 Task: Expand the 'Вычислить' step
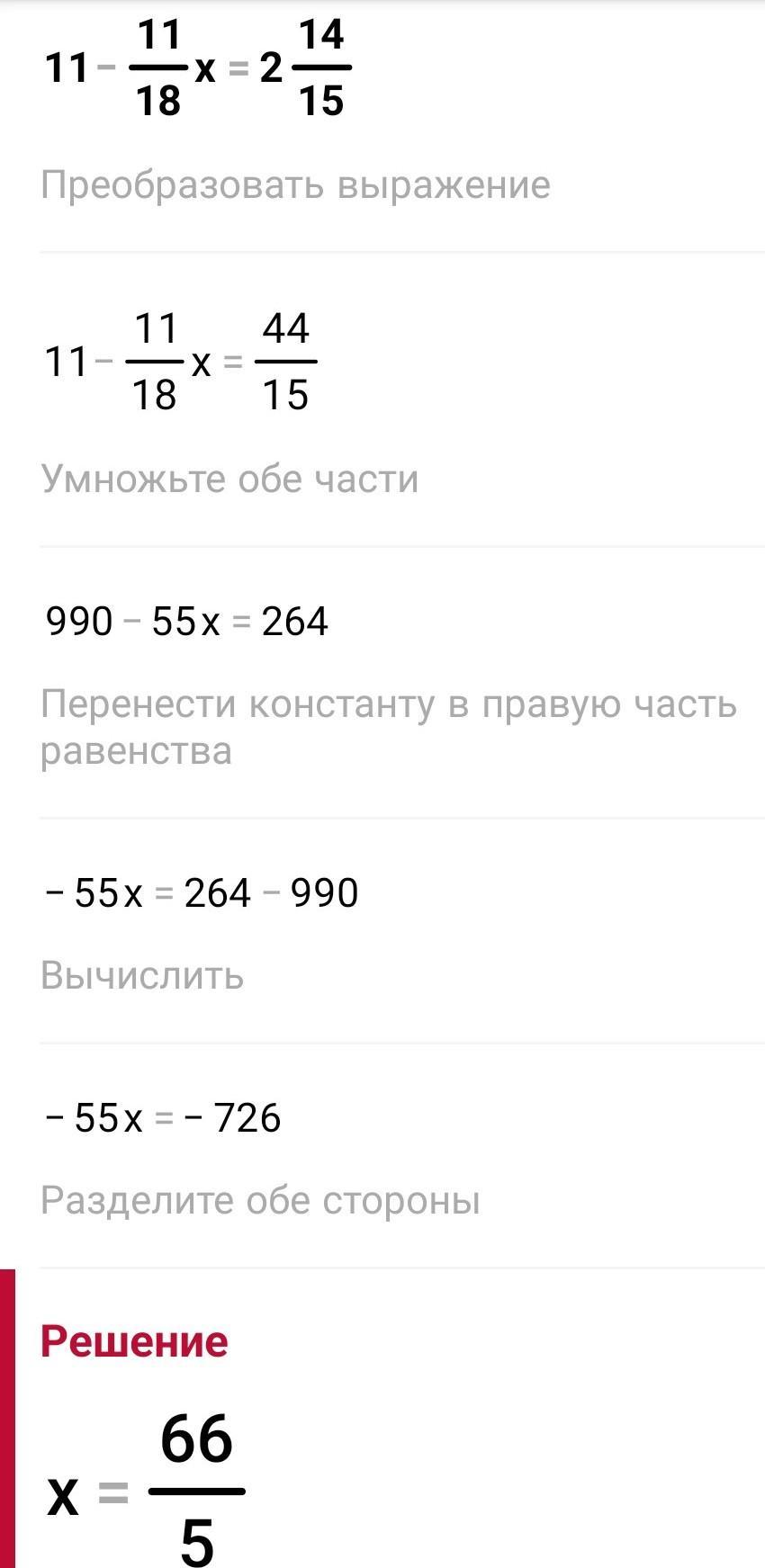(x=142, y=975)
